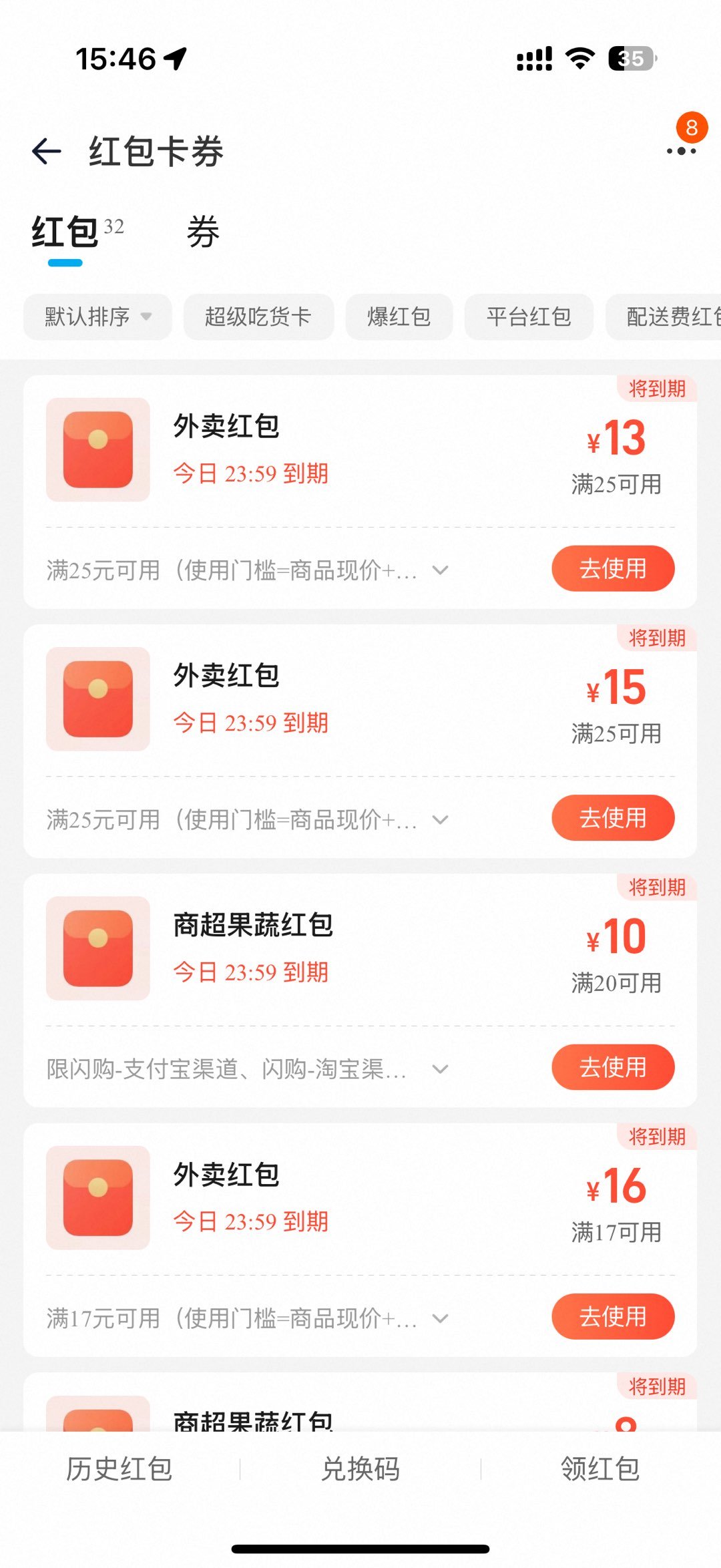Open the three-dot overflow menu
The width and height of the screenshot is (721, 1568).
coord(681,152)
